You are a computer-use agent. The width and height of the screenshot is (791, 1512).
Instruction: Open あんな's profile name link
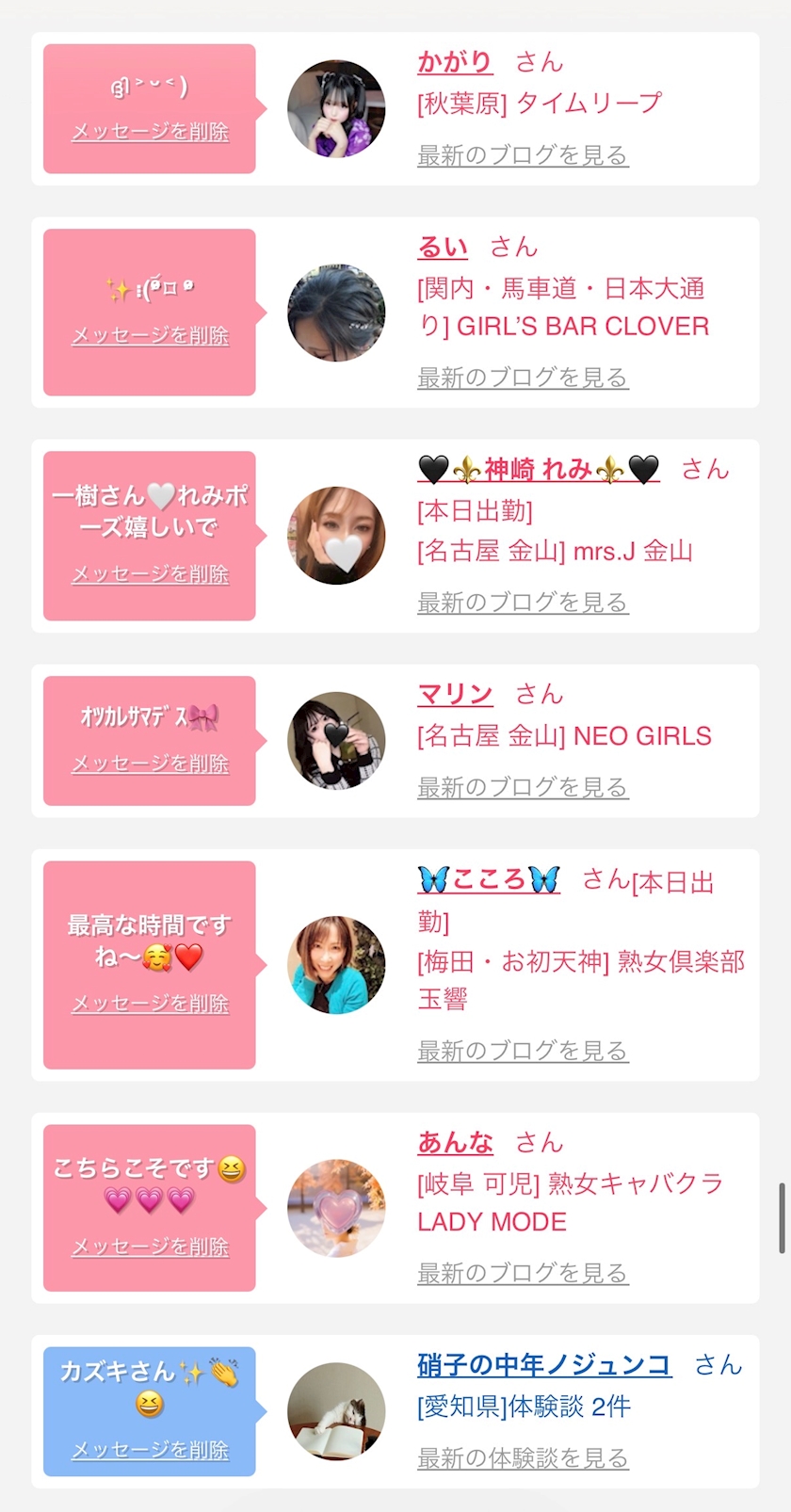455,1143
